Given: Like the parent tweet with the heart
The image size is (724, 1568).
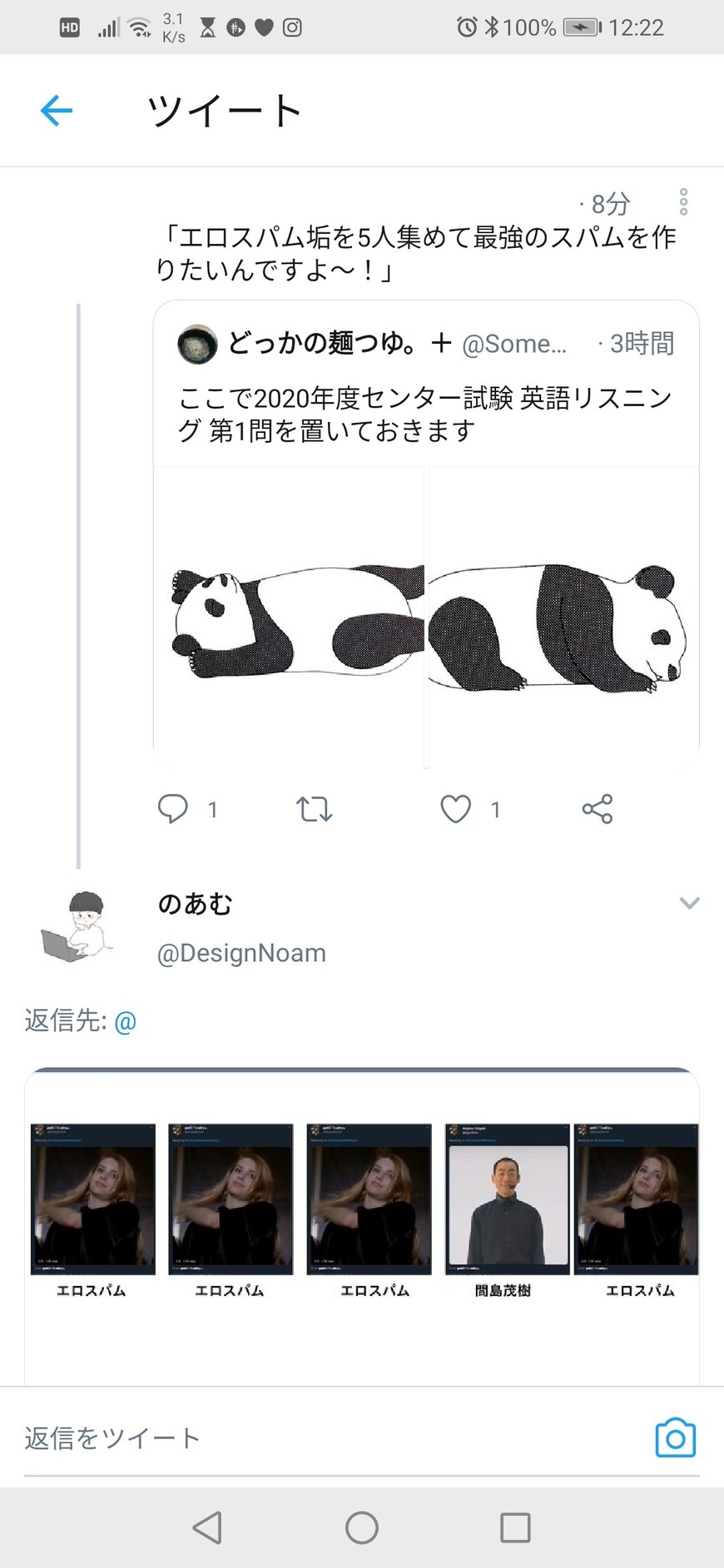Looking at the screenshot, I should pos(455,809).
